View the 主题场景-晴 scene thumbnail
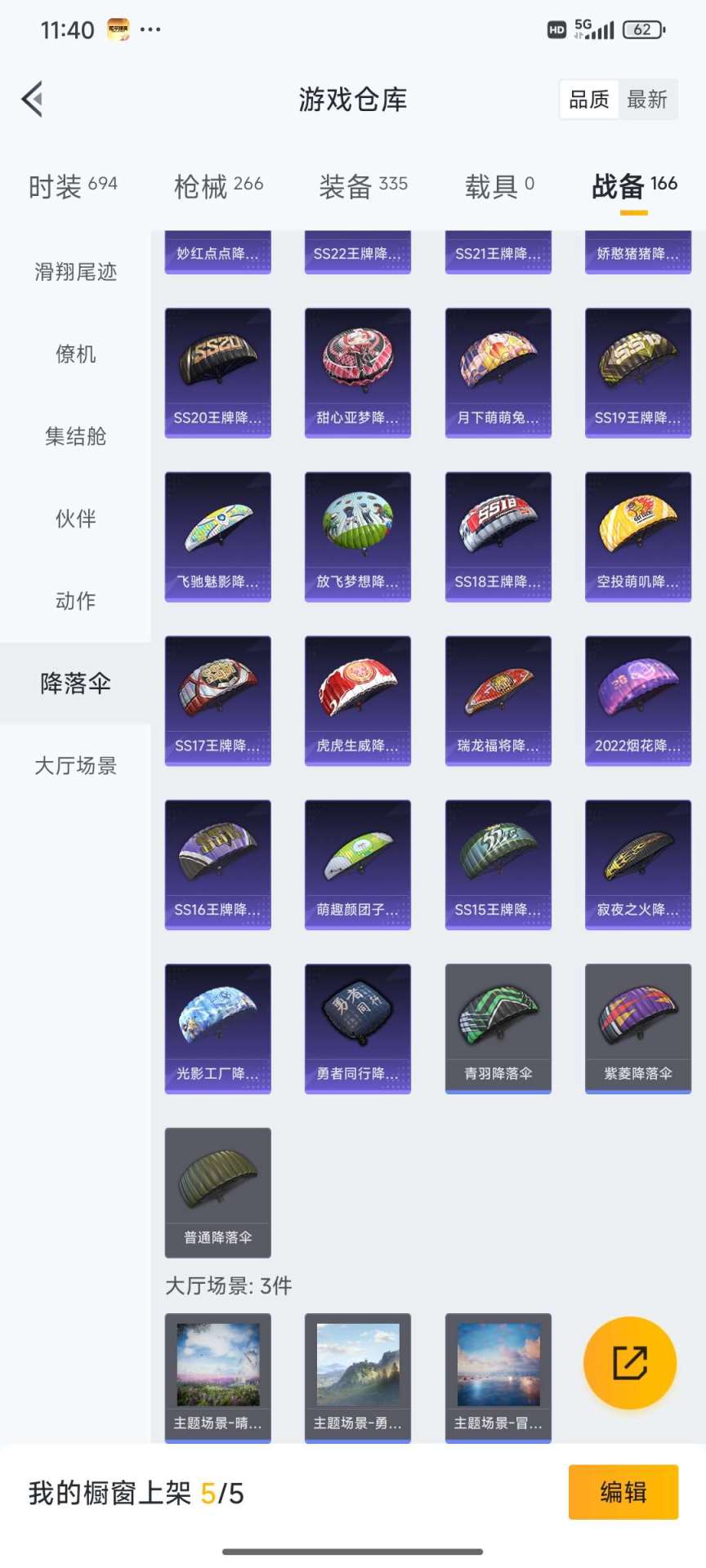This screenshot has width=706, height=1568. point(217,1378)
